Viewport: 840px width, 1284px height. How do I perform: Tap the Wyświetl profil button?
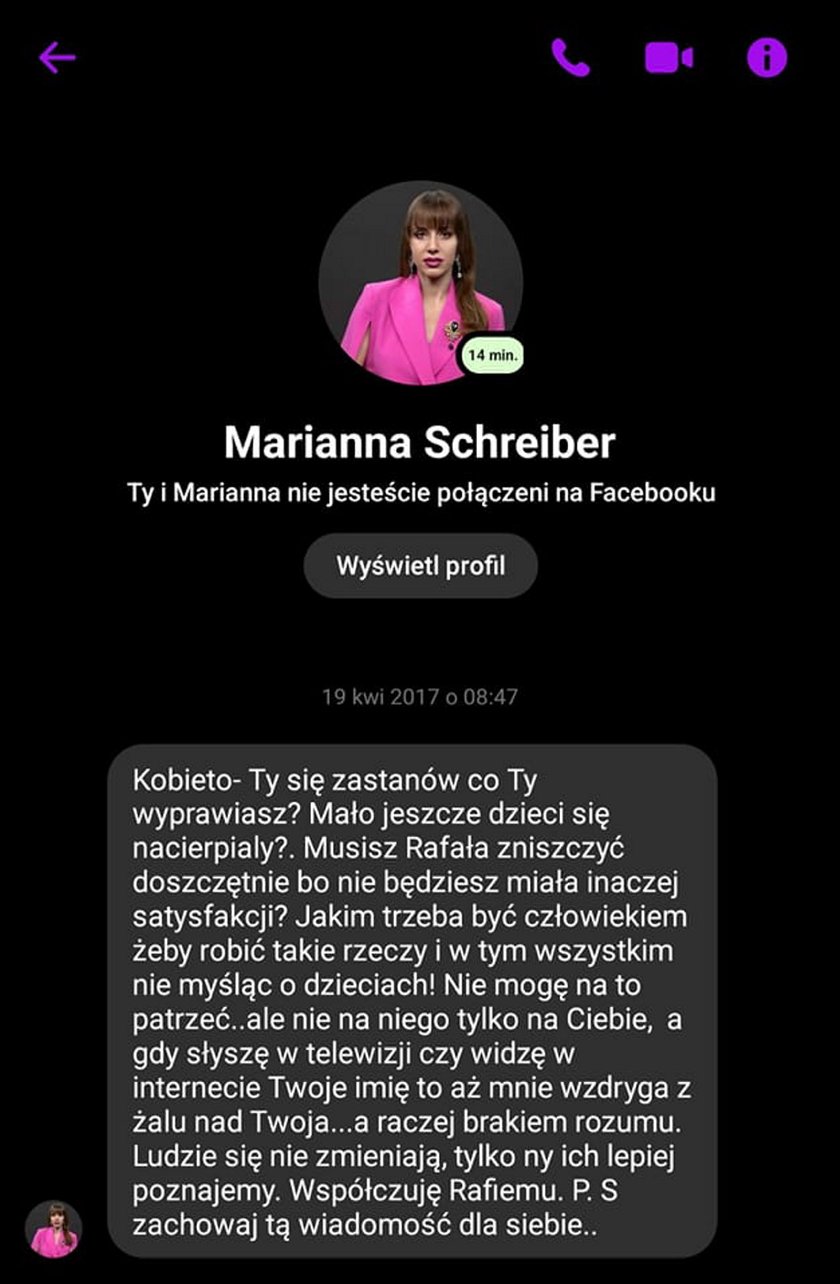pos(421,566)
